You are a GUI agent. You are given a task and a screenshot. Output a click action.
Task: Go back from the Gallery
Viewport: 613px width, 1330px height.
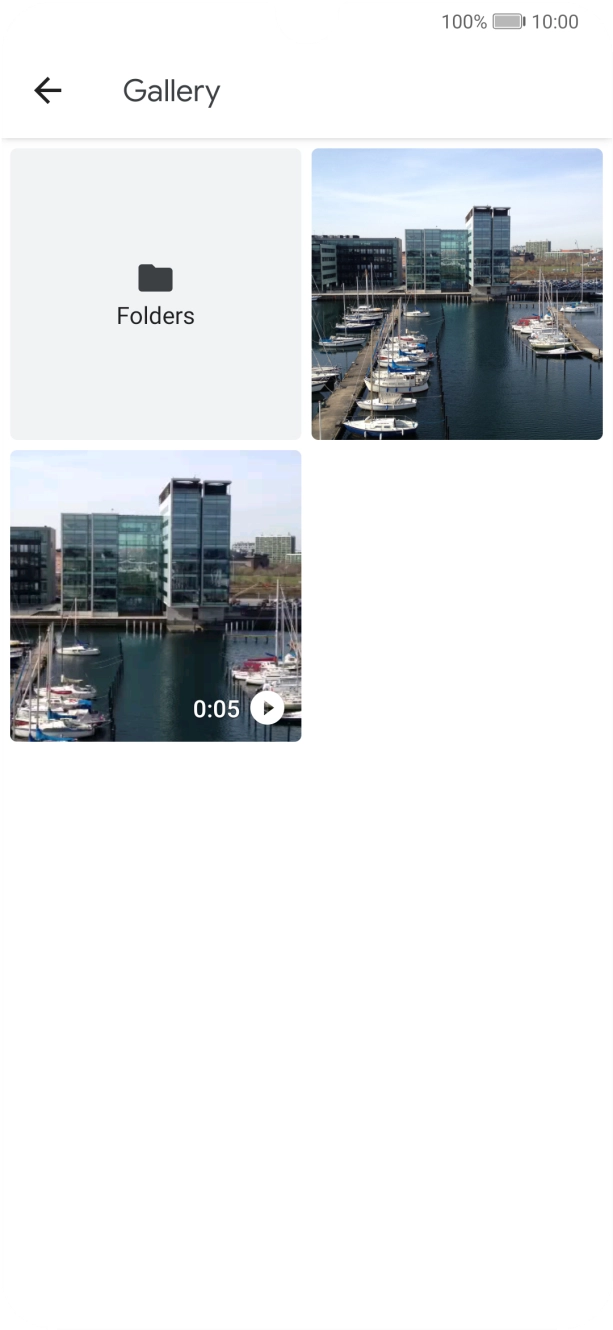tap(48, 91)
